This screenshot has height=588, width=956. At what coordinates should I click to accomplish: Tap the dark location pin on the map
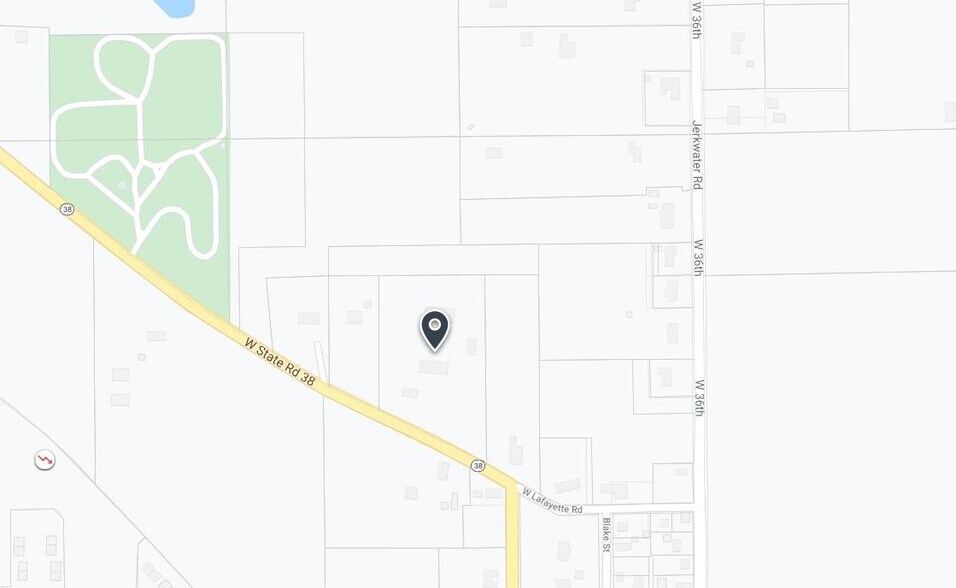pos(434,329)
